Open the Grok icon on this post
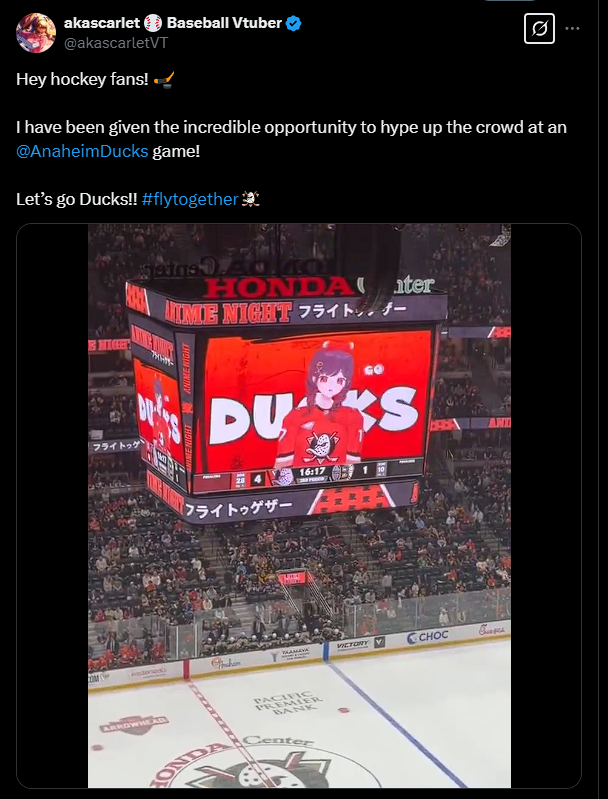The width and height of the screenshot is (608, 799). 539,29
